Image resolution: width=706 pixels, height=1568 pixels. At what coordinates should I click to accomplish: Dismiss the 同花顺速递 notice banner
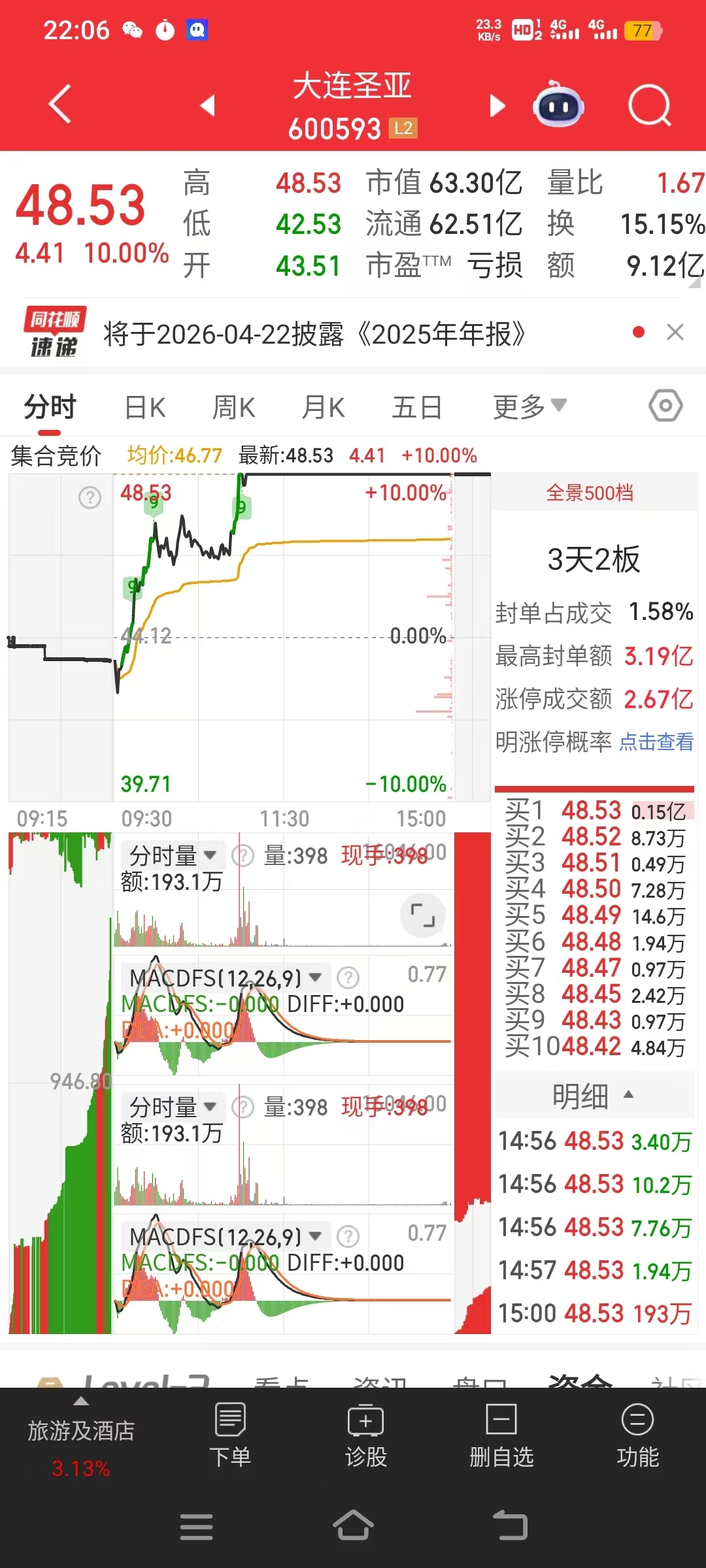point(675,333)
